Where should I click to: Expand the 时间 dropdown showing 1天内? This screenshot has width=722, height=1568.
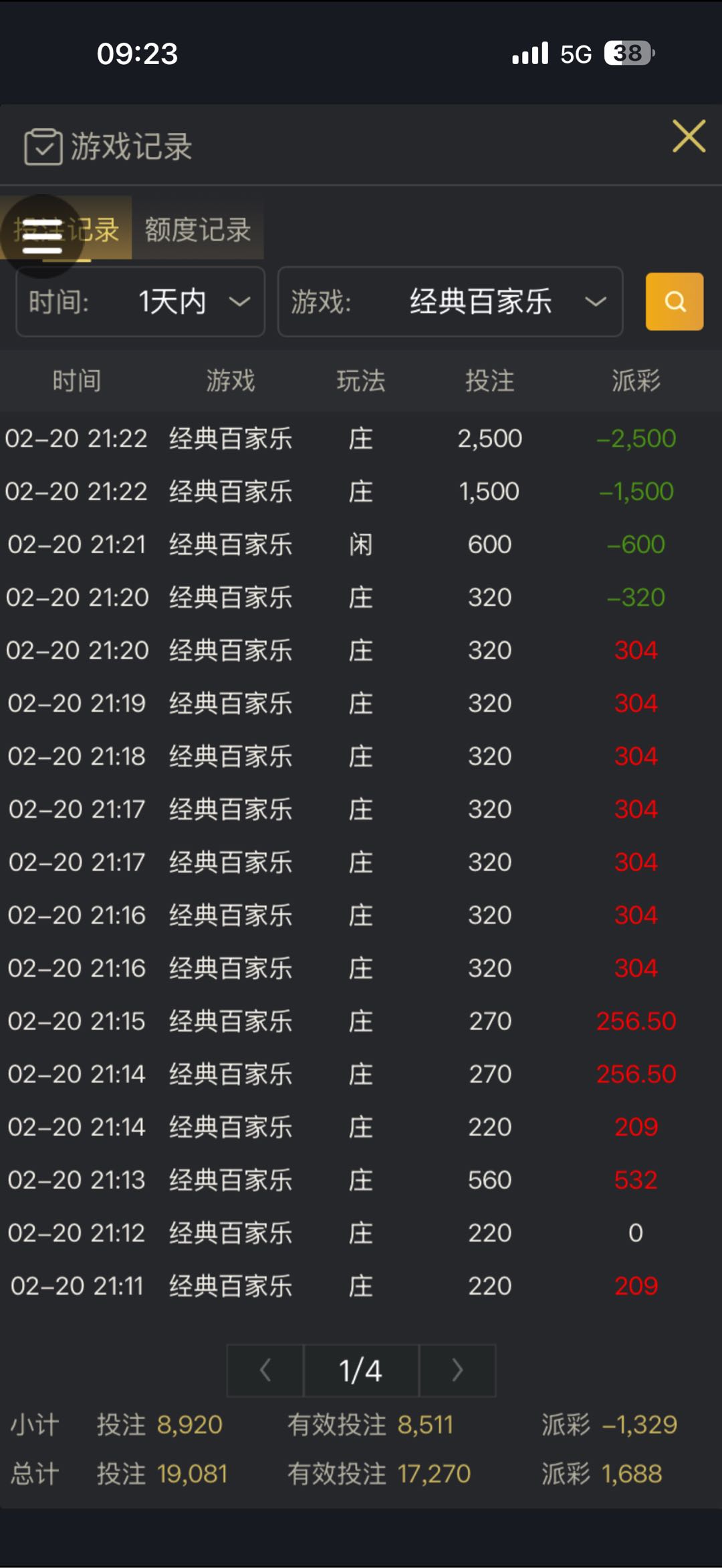coord(140,302)
